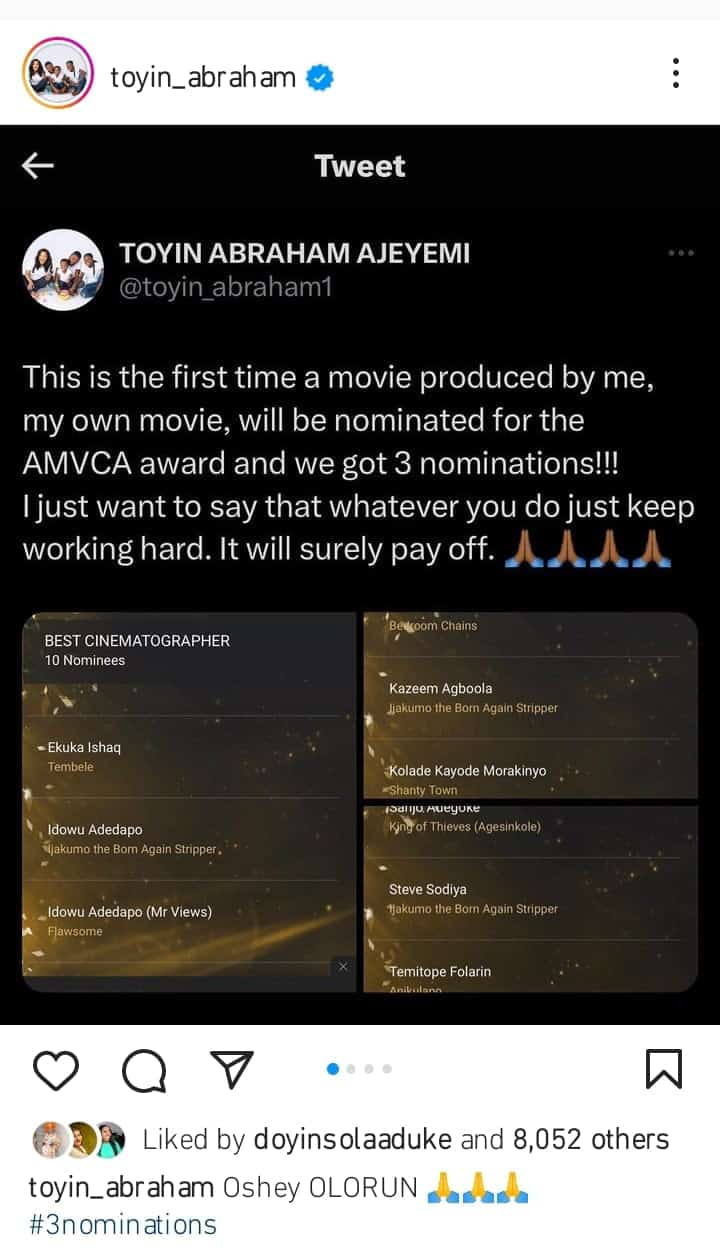Viewport: 720px width, 1253px height.
Task: Open the post overflow menu
Action: click(x=676, y=73)
